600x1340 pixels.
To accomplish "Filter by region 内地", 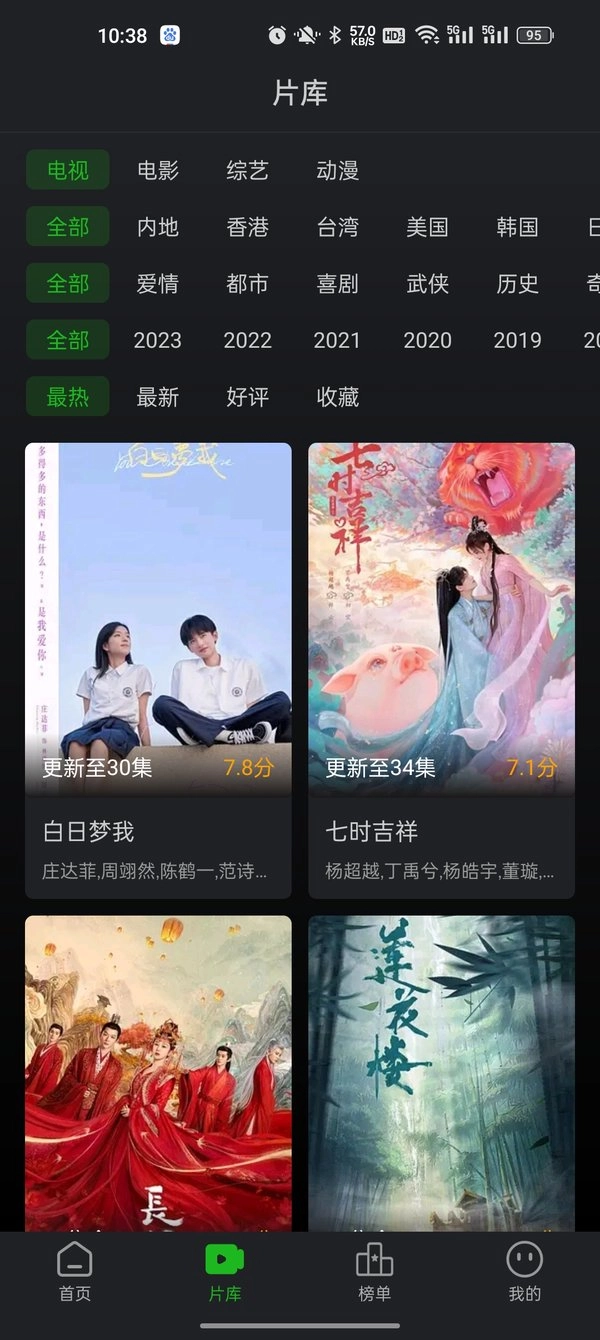I will point(158,228).
